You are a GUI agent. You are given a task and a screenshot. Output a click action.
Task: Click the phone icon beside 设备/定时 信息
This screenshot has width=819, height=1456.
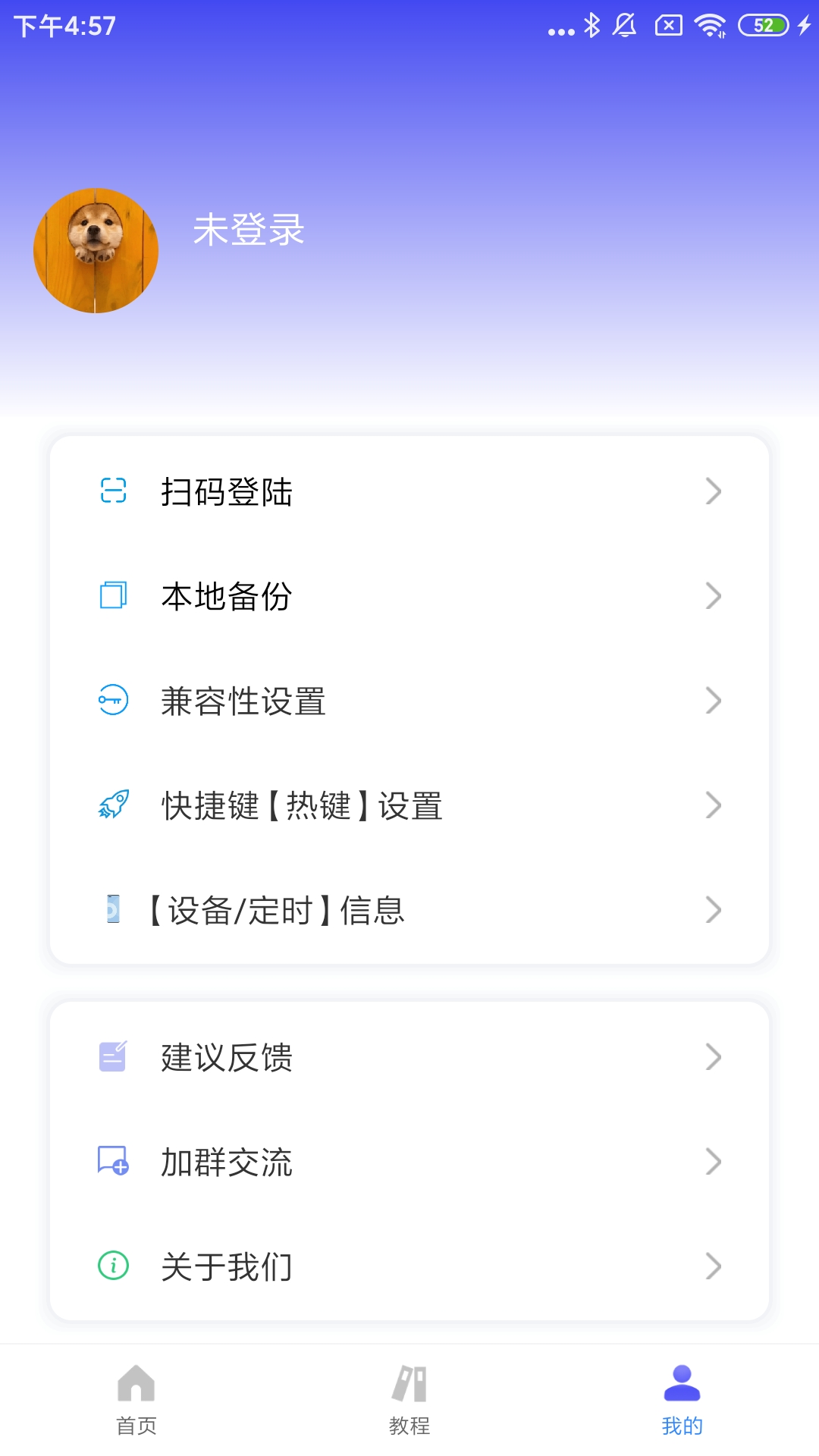[x=112, y=910]
